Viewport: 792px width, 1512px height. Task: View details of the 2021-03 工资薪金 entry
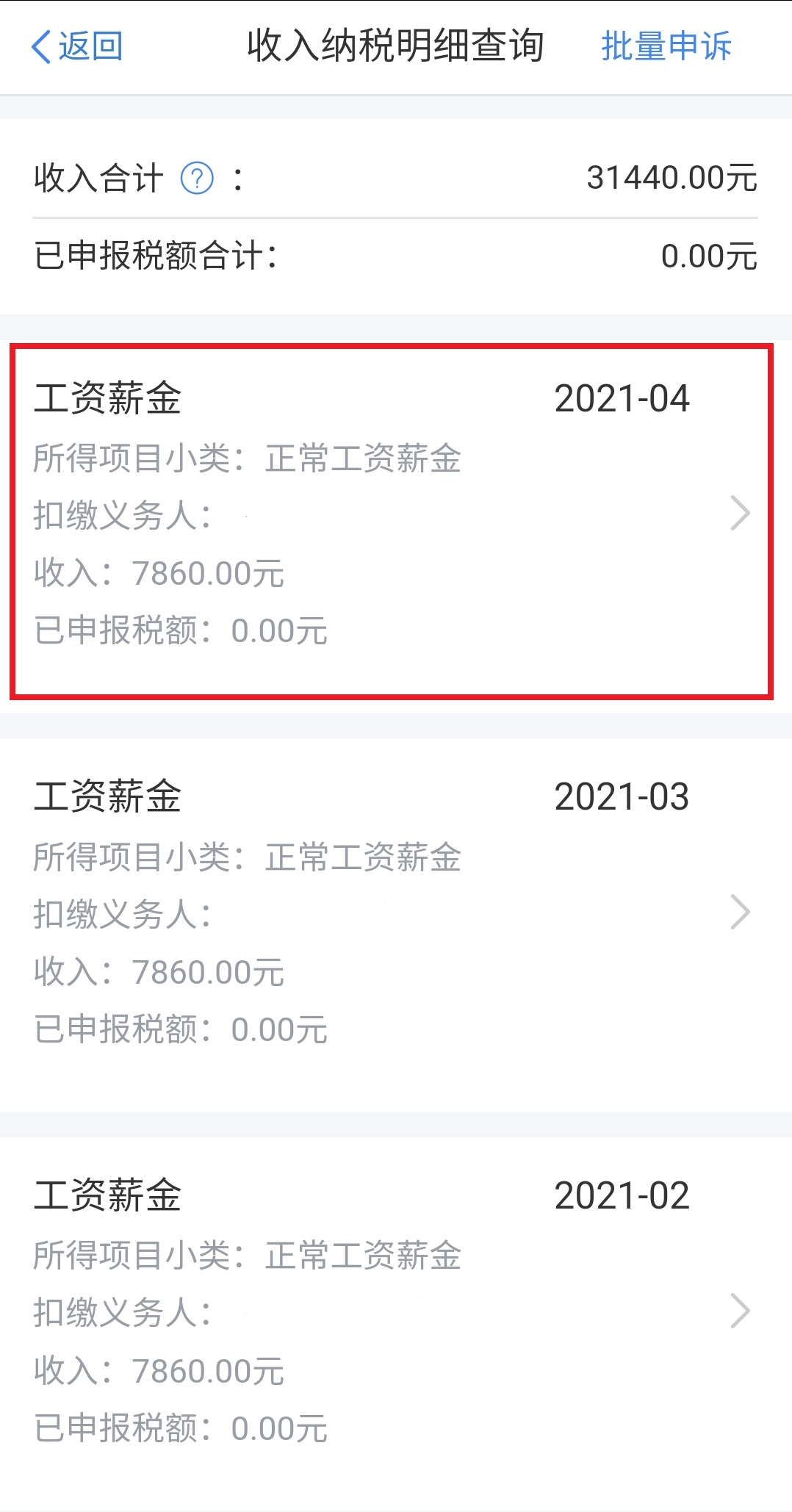click(396, 924)
